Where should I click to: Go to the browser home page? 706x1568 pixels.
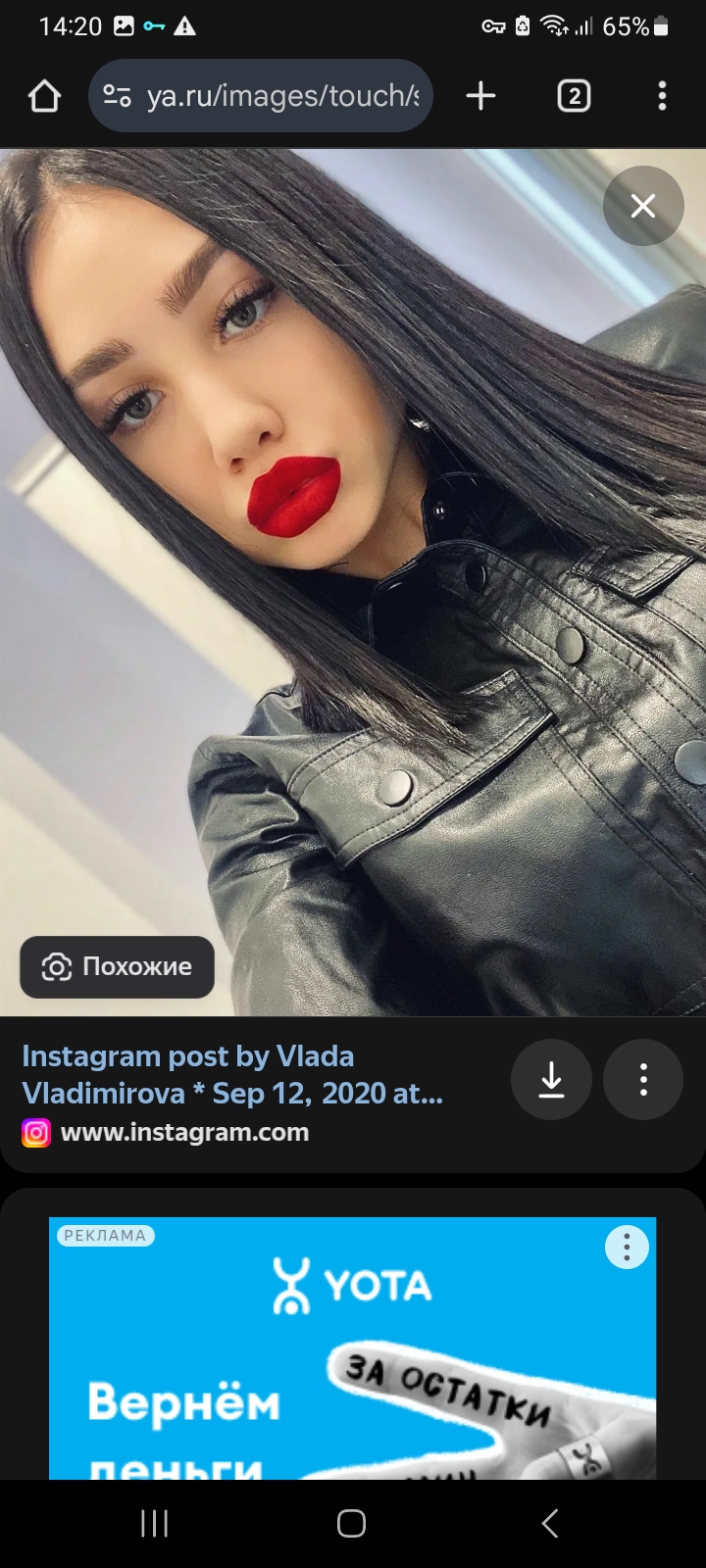point(44,96)
